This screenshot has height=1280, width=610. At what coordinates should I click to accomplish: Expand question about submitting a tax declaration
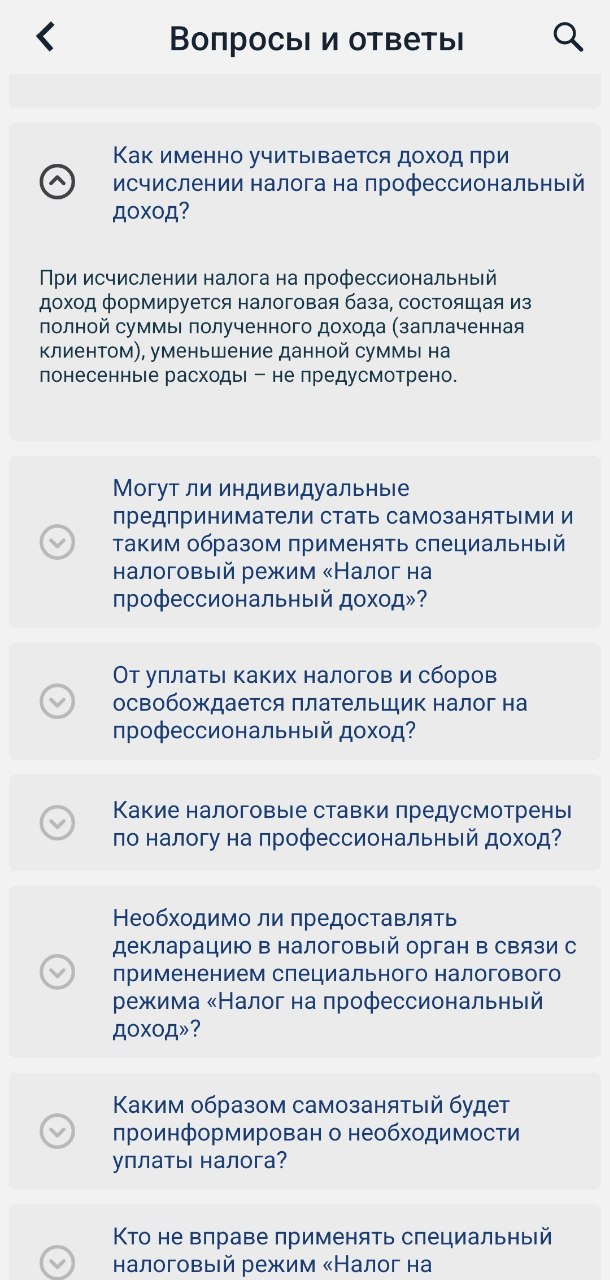click(57, 971)
